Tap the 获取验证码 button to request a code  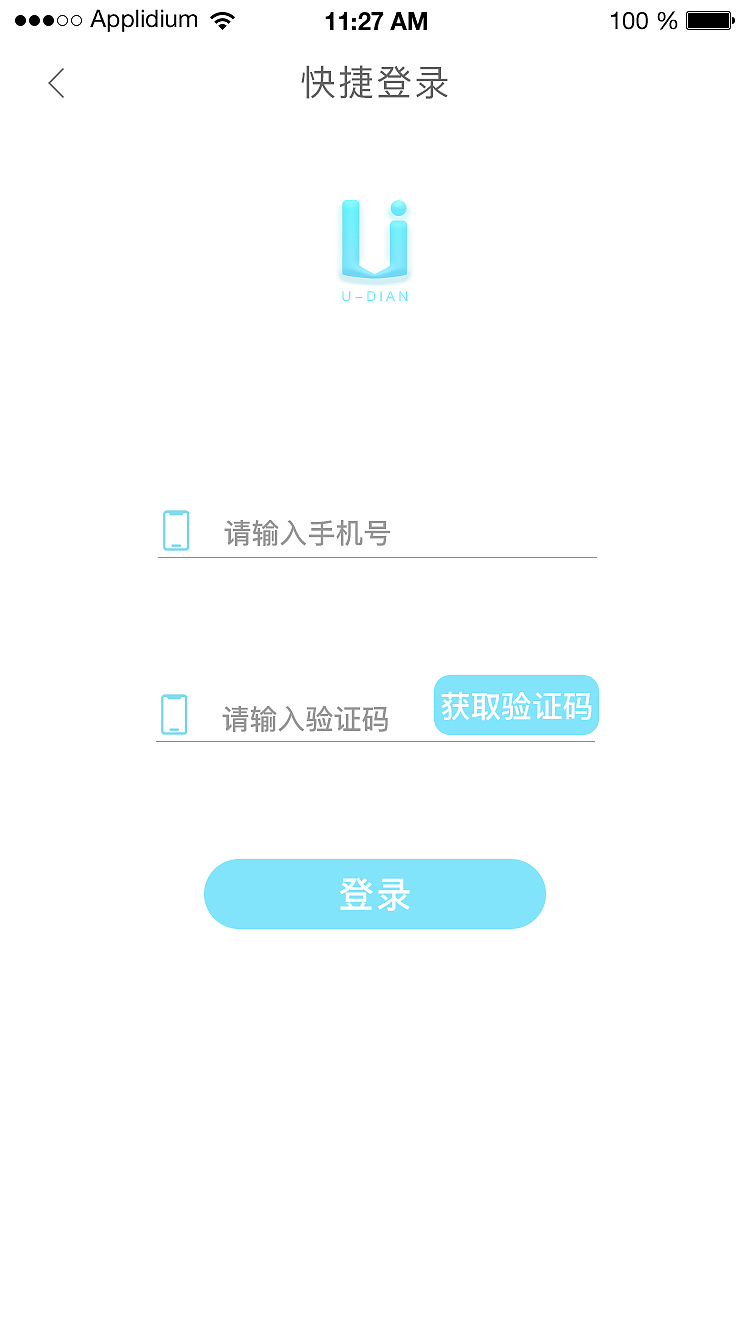[x=516, y=705]
